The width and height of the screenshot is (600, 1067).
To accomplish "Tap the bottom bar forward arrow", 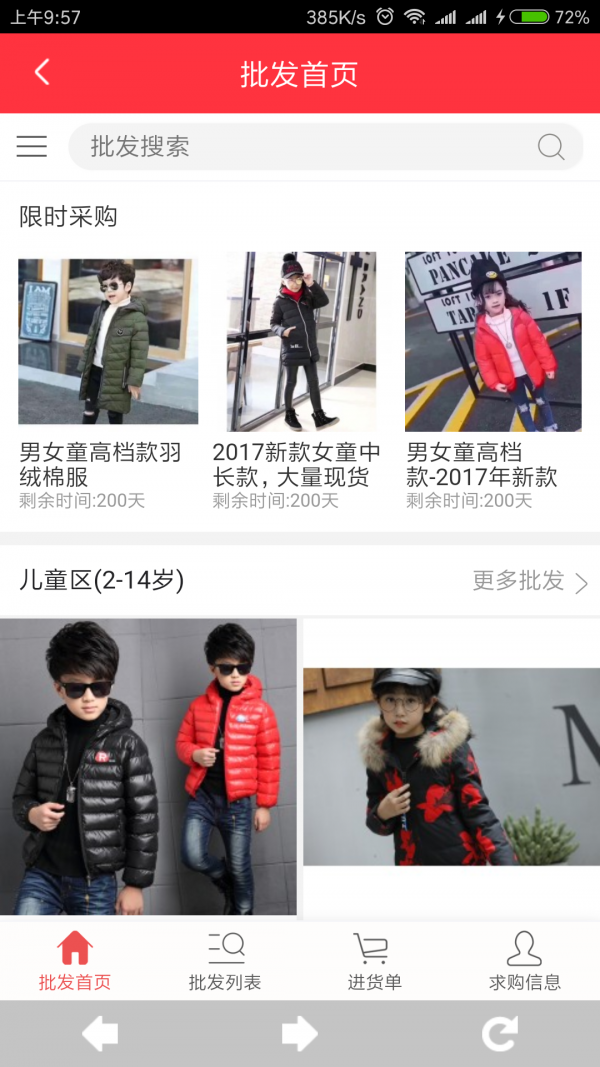I will click(x=299, y=1034).
